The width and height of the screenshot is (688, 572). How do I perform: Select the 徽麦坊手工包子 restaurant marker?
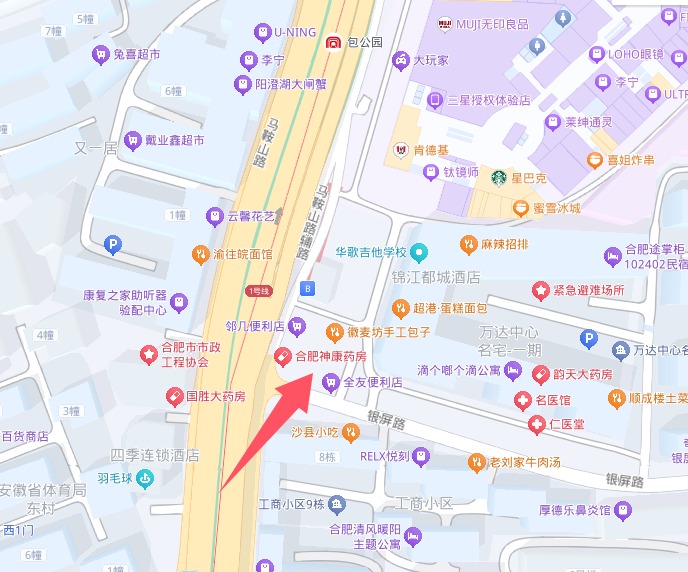[334, 331]
